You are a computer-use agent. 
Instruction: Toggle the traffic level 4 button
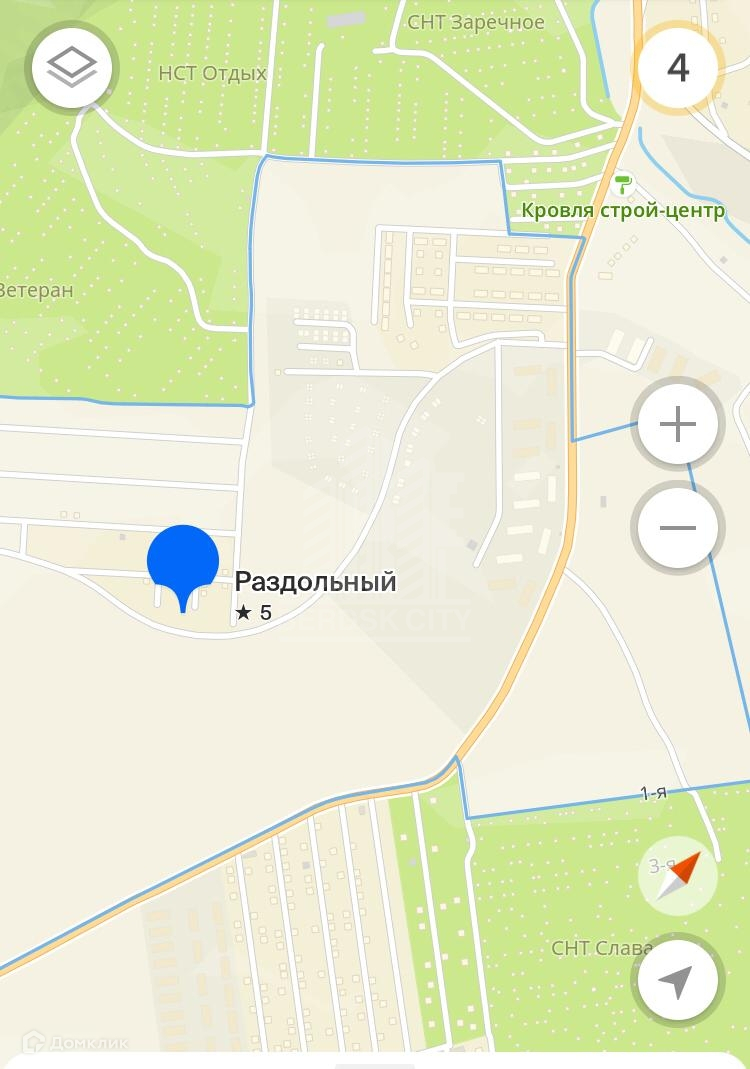pyautogui.click(x=679, y=68)
